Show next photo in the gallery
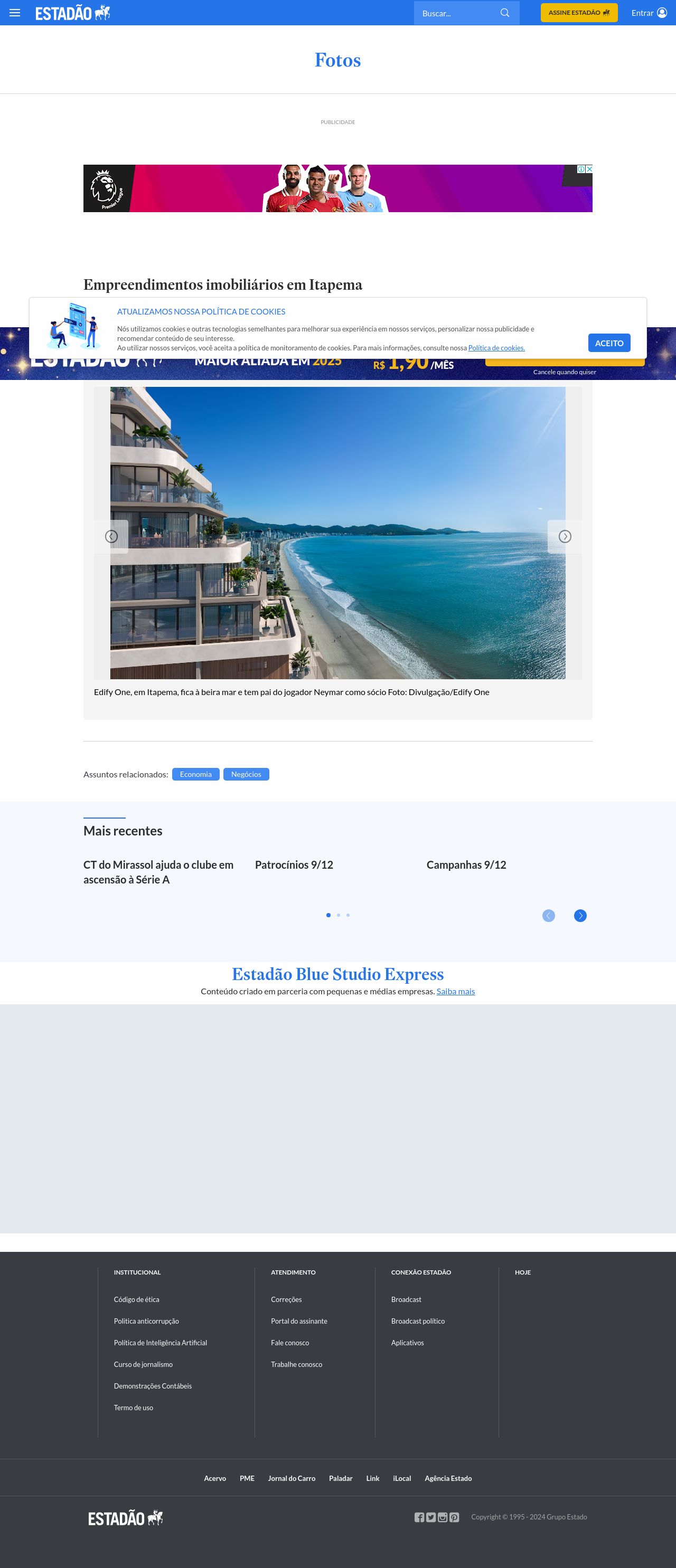 [565, 536]
